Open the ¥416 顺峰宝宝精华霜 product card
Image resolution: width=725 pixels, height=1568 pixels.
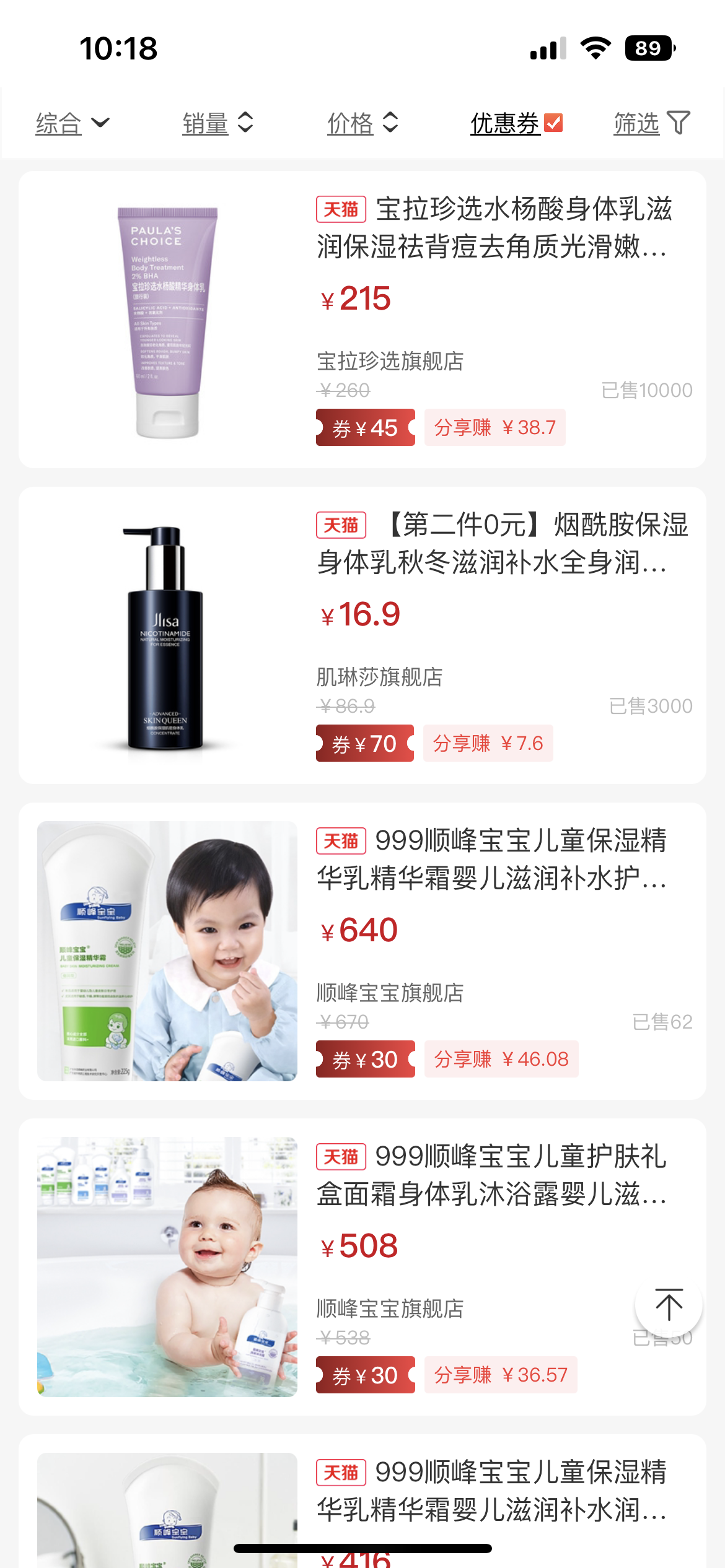tap(362, 1501)
